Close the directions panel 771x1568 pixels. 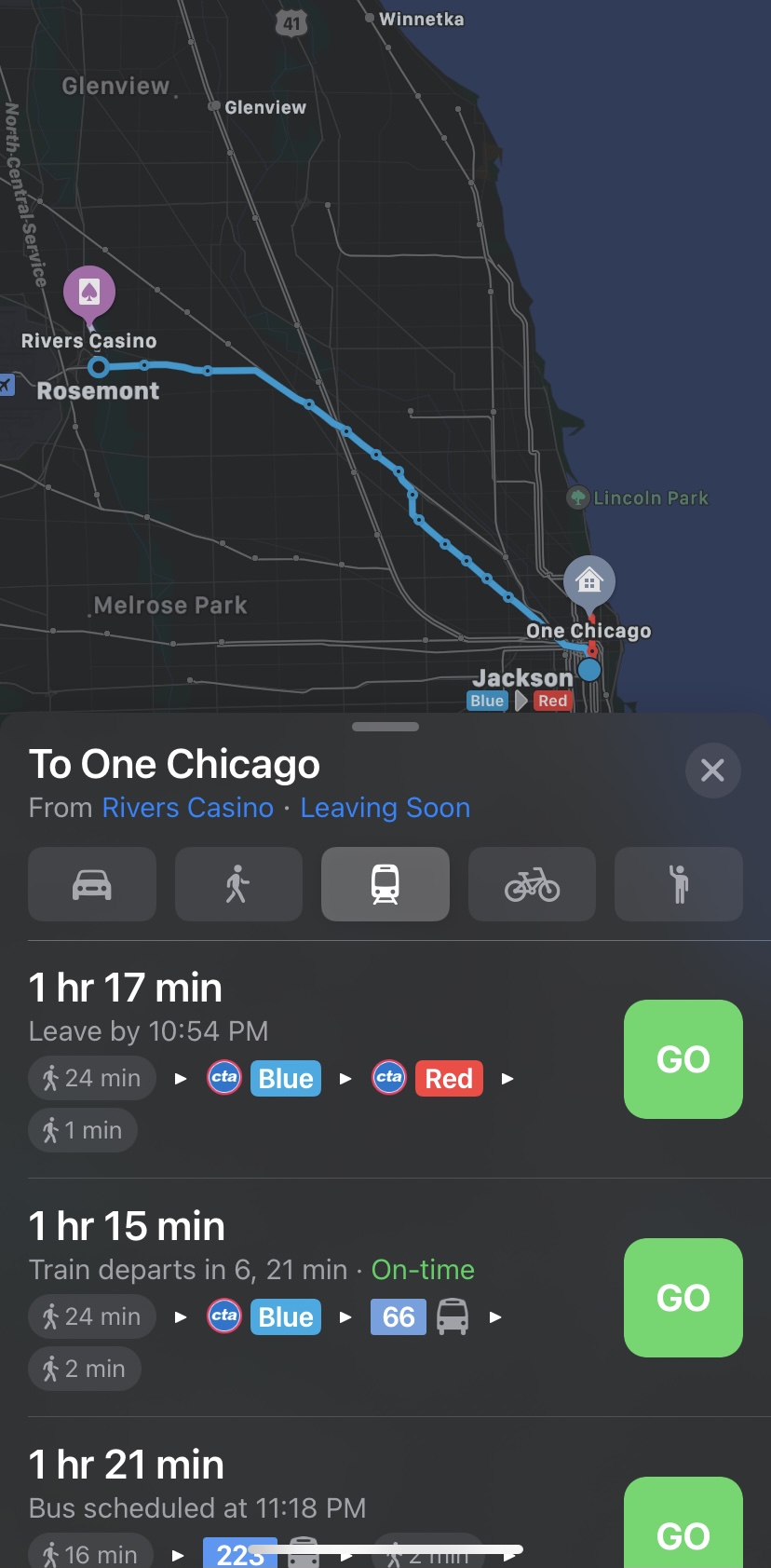pyautogui.click(x=712, y=770)
